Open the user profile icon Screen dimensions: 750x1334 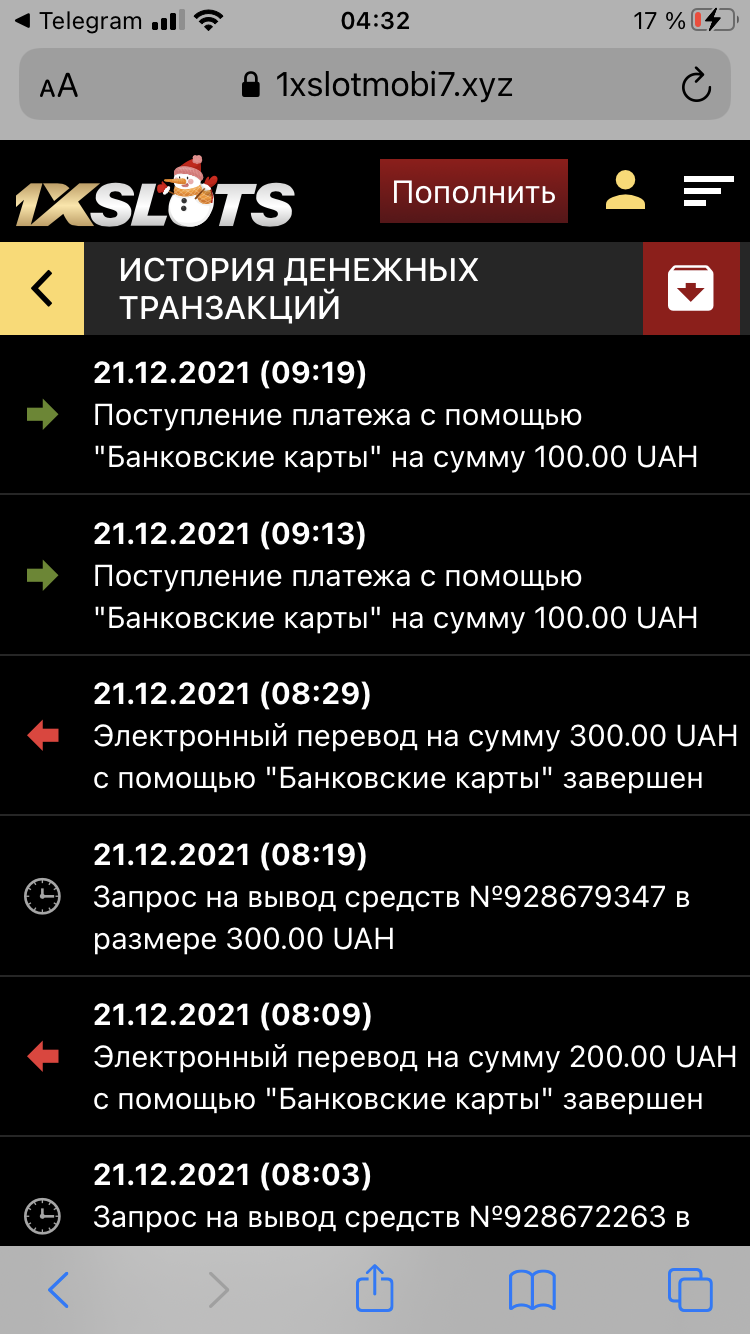click(x=626, y=190)
